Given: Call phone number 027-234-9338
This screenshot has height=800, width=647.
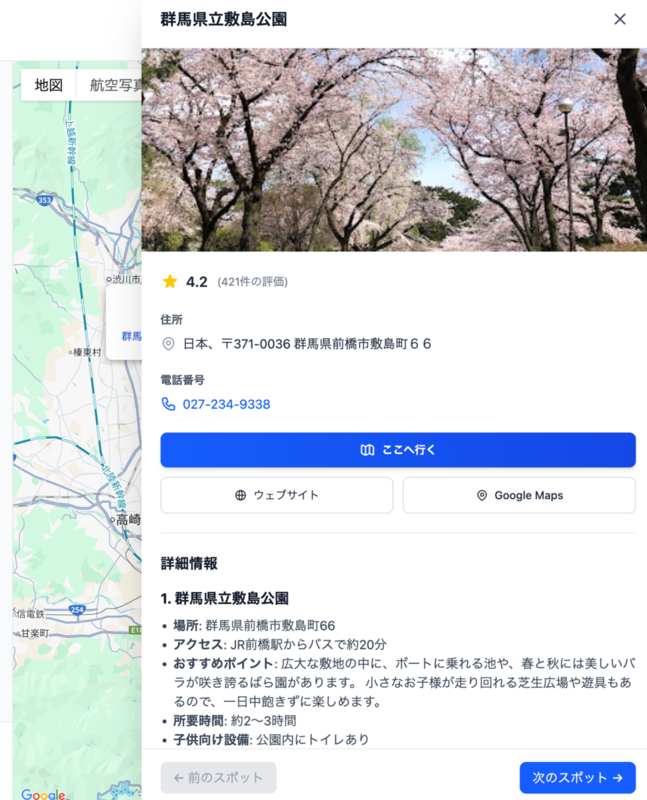Looking at the screenshot, I should click(x=226, y=404).
